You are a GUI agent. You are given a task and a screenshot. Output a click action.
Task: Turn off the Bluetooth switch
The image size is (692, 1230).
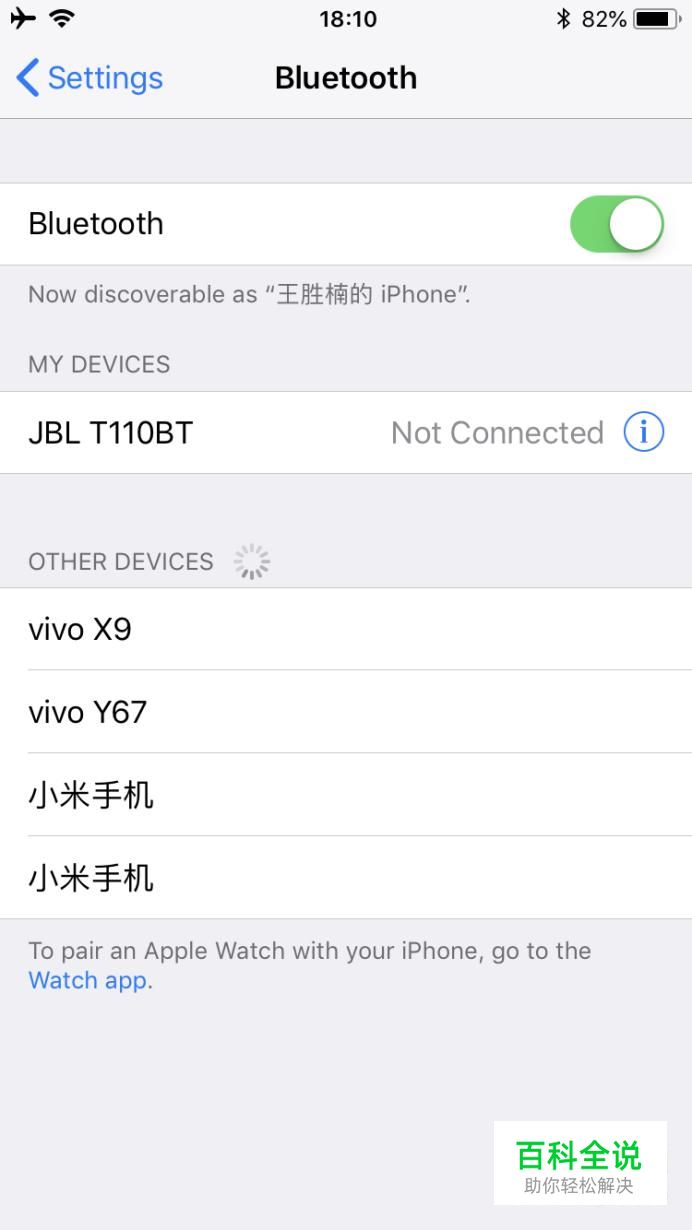click(x=617, y=224)
